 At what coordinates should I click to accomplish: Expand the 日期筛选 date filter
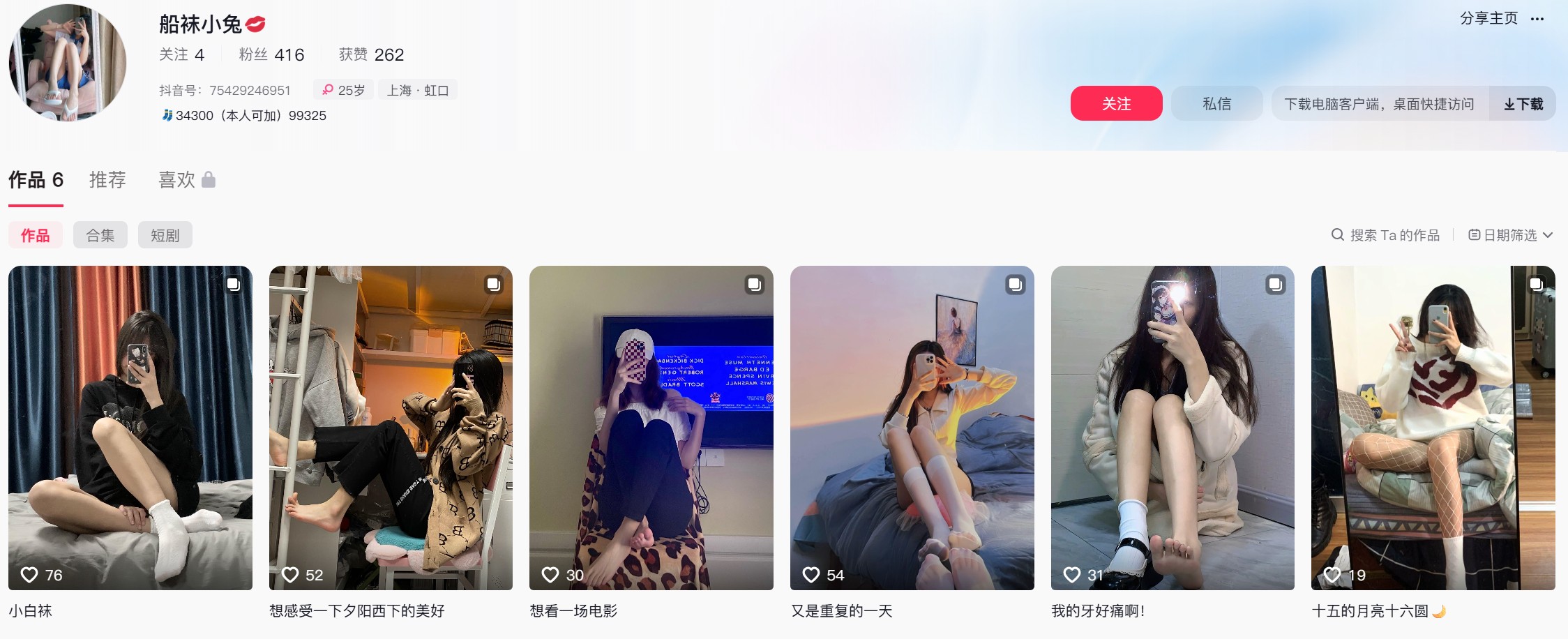pyautogui.click(x=1511, y=235)
